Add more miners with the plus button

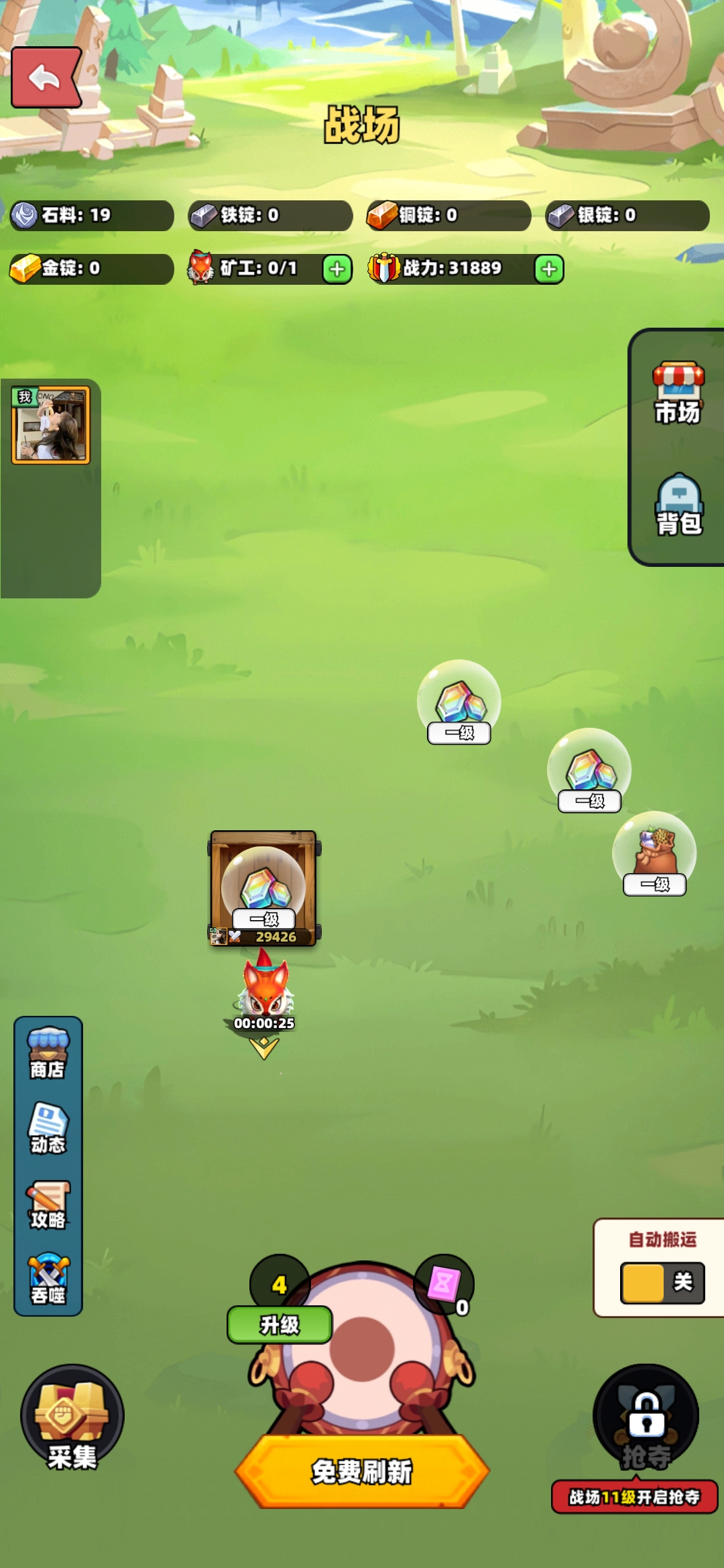337,269
